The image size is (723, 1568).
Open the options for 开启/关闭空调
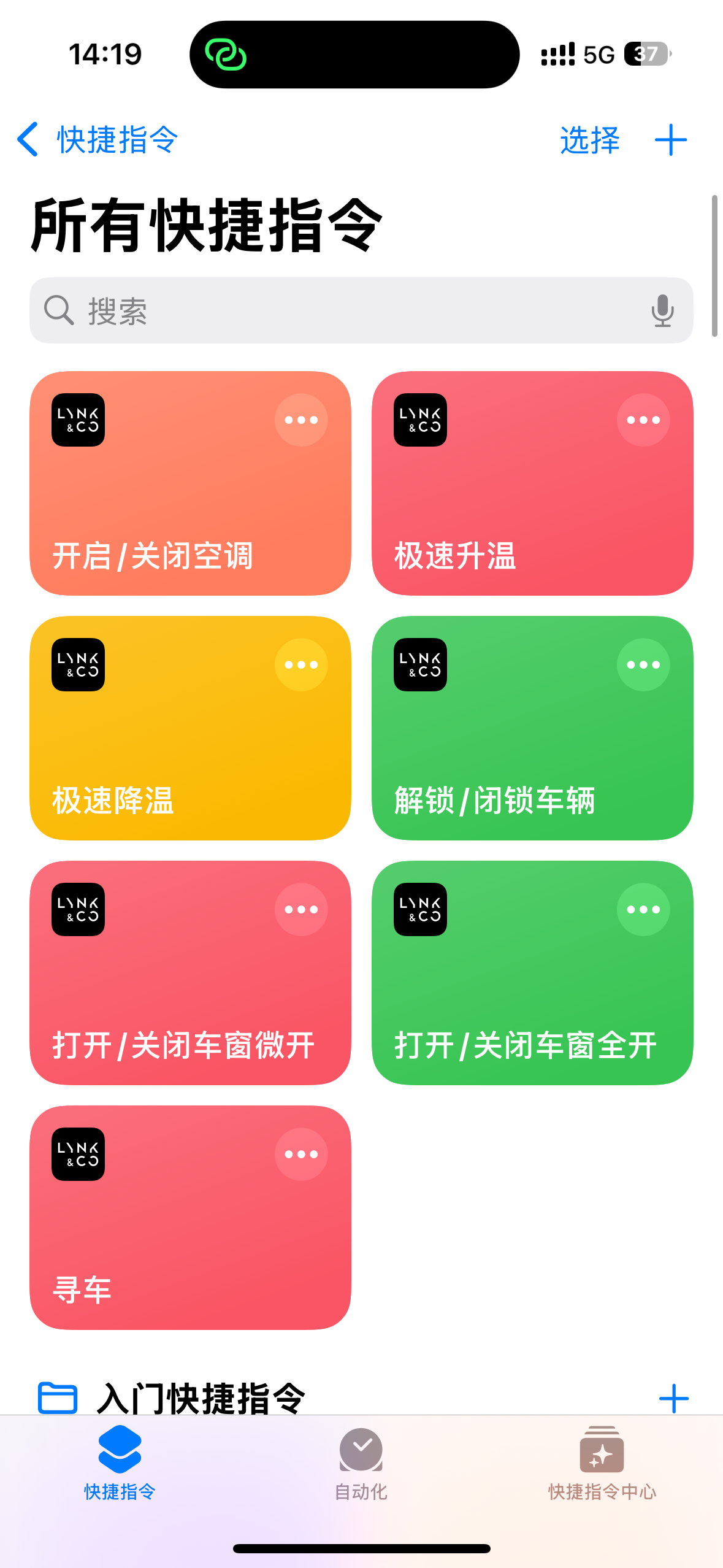tap(301, 420)
